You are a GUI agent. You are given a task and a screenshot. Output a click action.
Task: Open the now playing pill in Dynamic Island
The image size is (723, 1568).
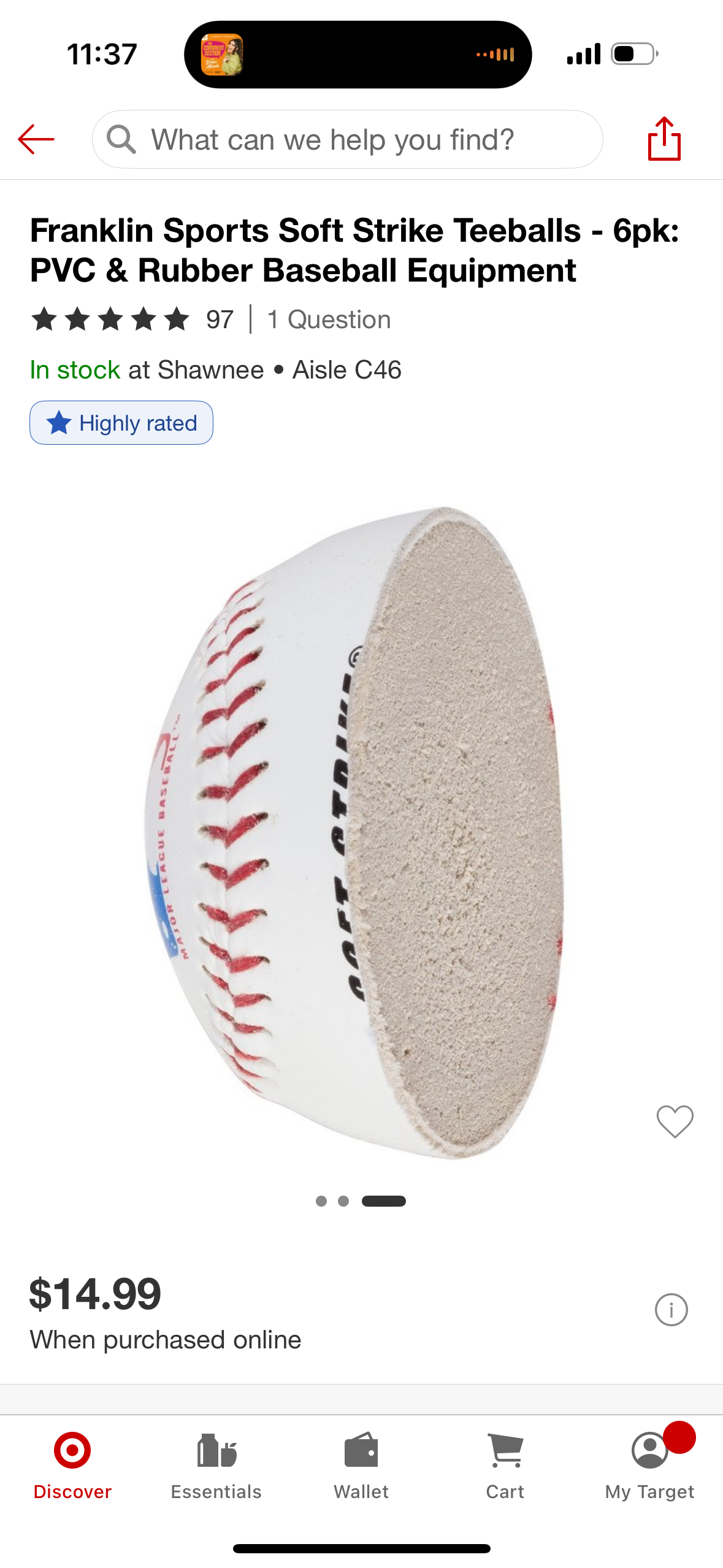click(358, 55)
